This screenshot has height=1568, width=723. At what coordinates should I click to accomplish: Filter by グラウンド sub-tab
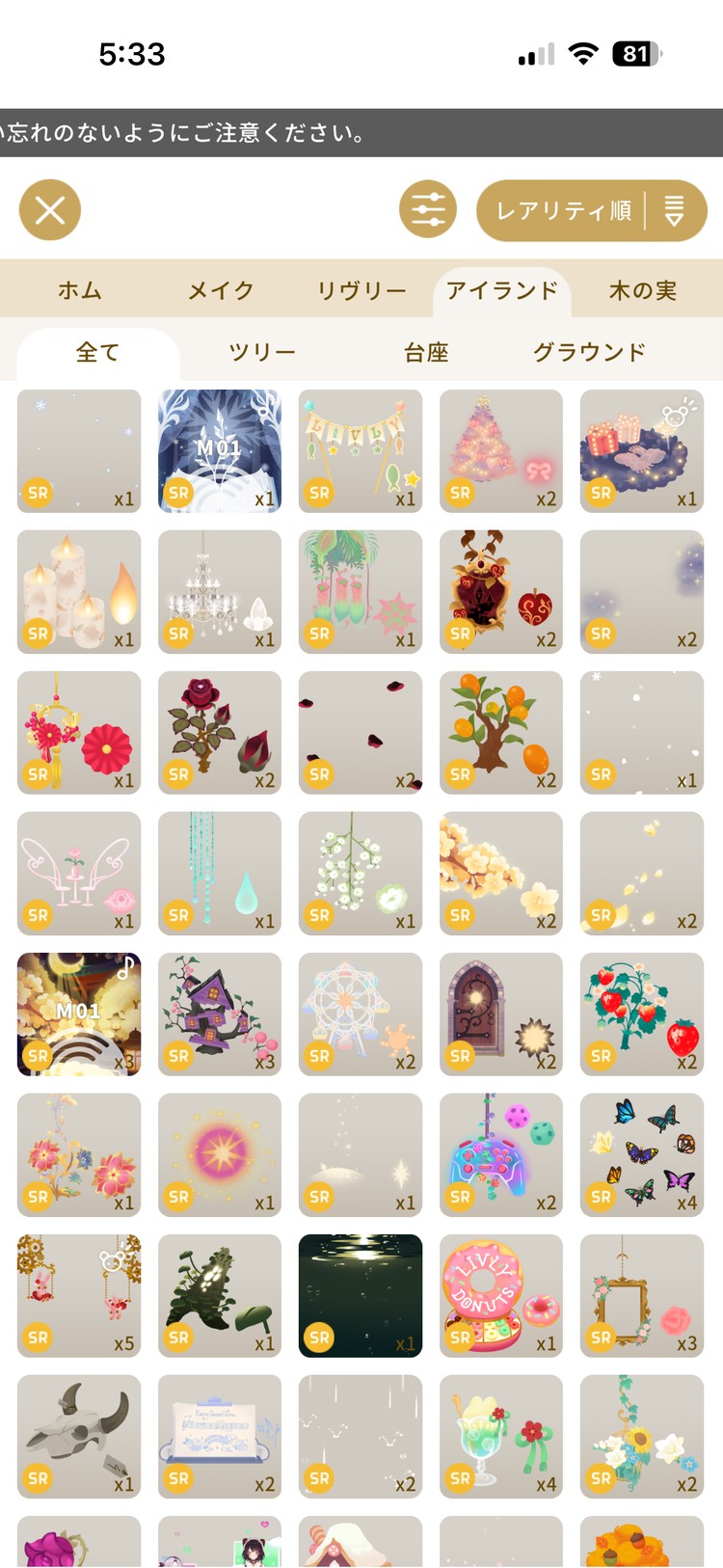coord(589,353)
